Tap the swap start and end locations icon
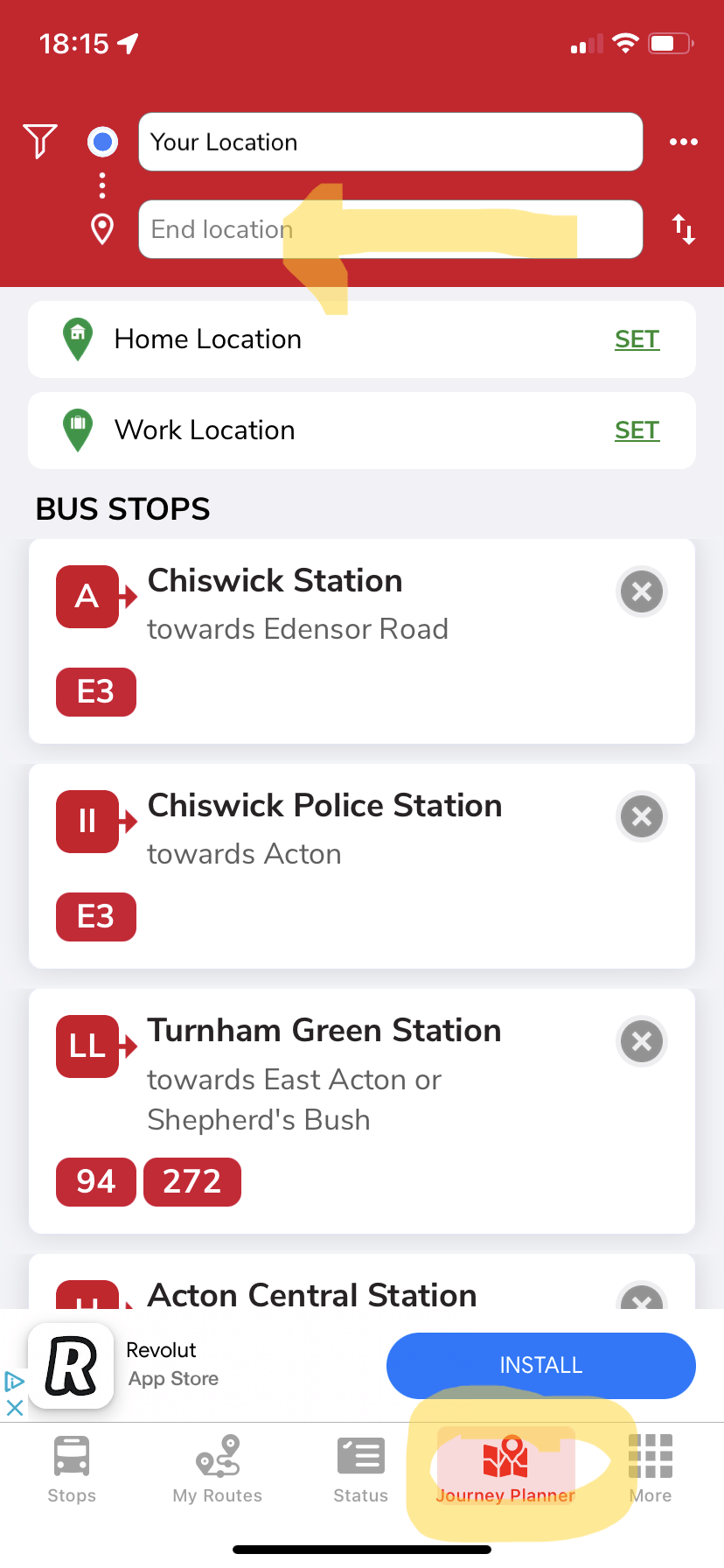 (684, 229)
